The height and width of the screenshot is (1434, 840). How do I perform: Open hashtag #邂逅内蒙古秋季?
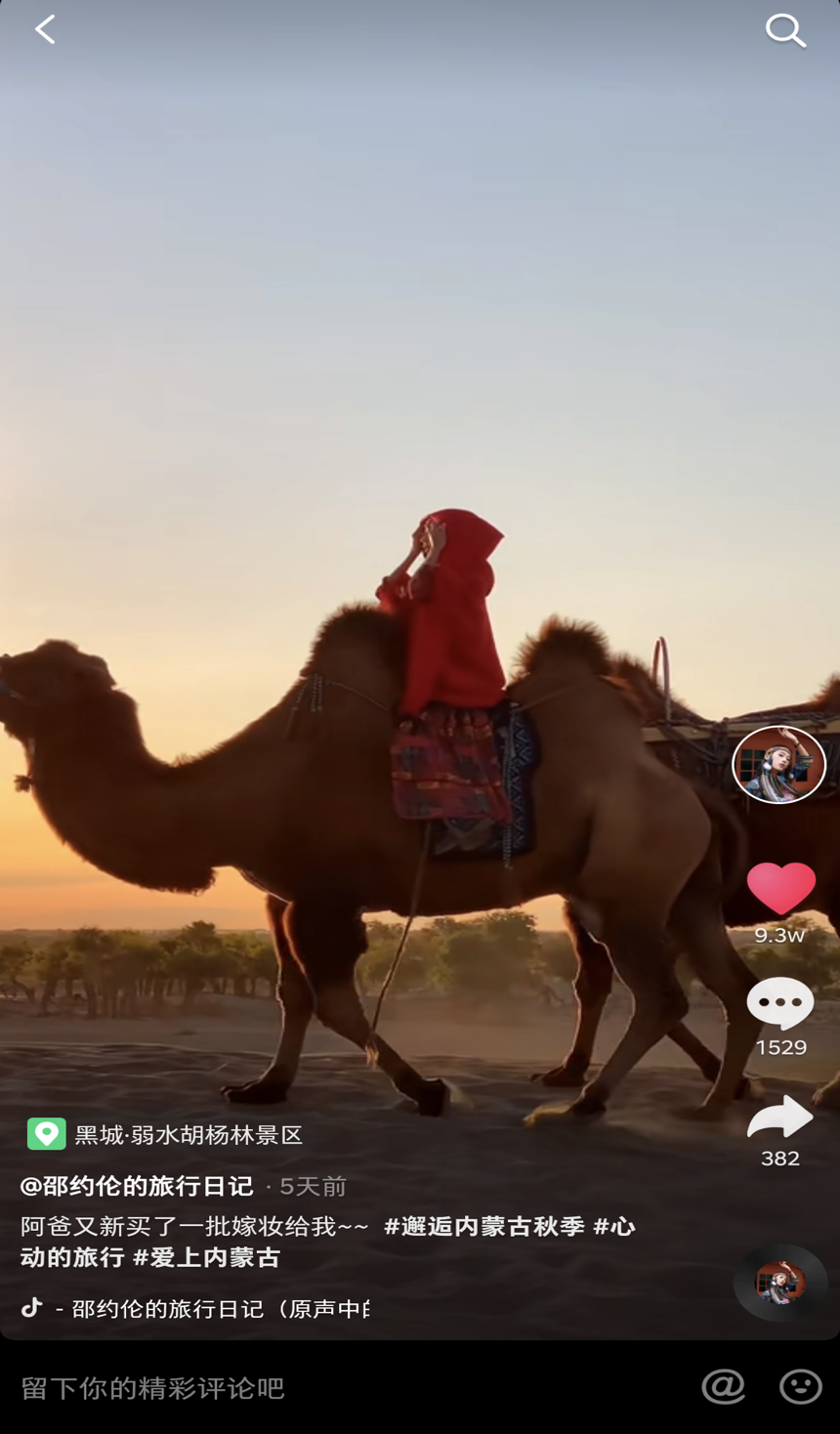click(484, 1226)
